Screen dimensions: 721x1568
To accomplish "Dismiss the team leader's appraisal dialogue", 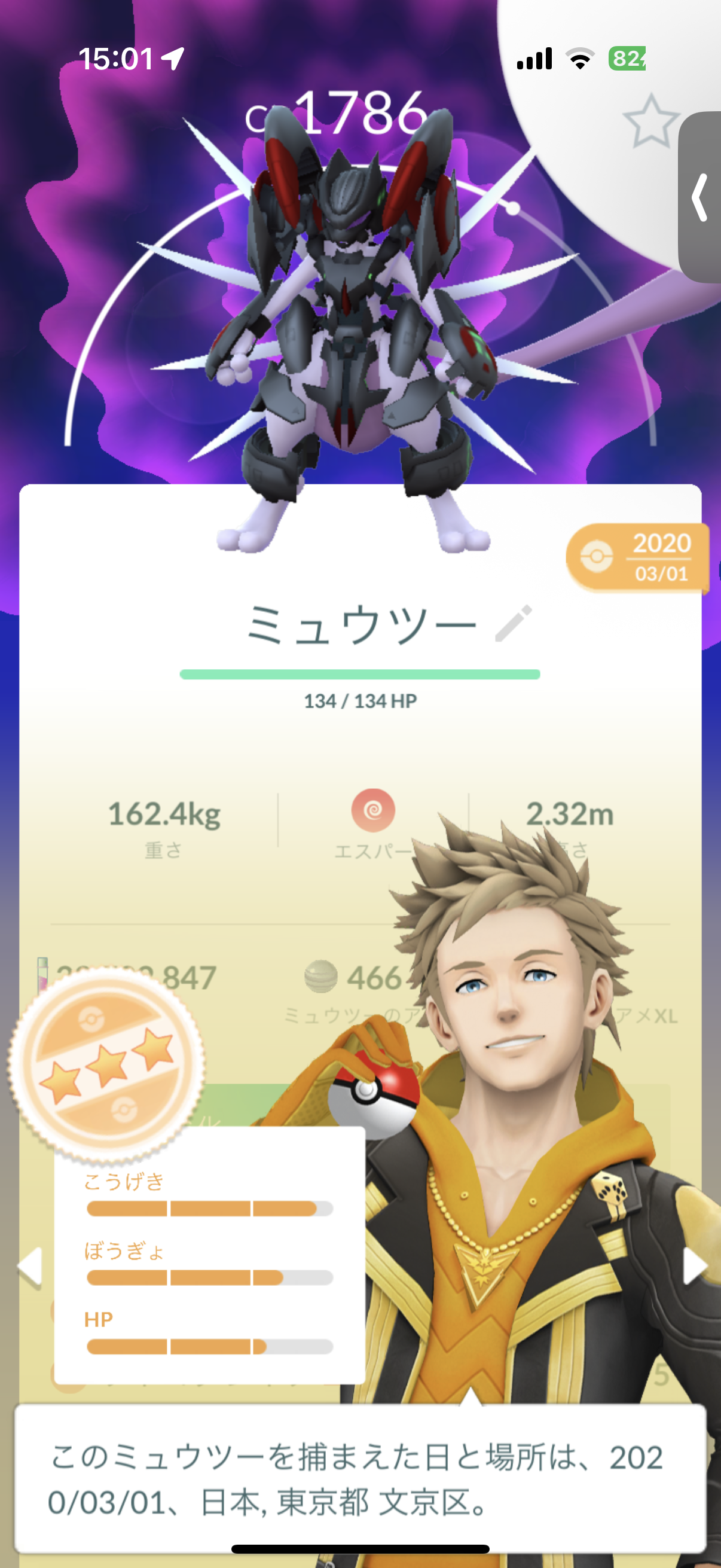I will (x=360, y=1479).
